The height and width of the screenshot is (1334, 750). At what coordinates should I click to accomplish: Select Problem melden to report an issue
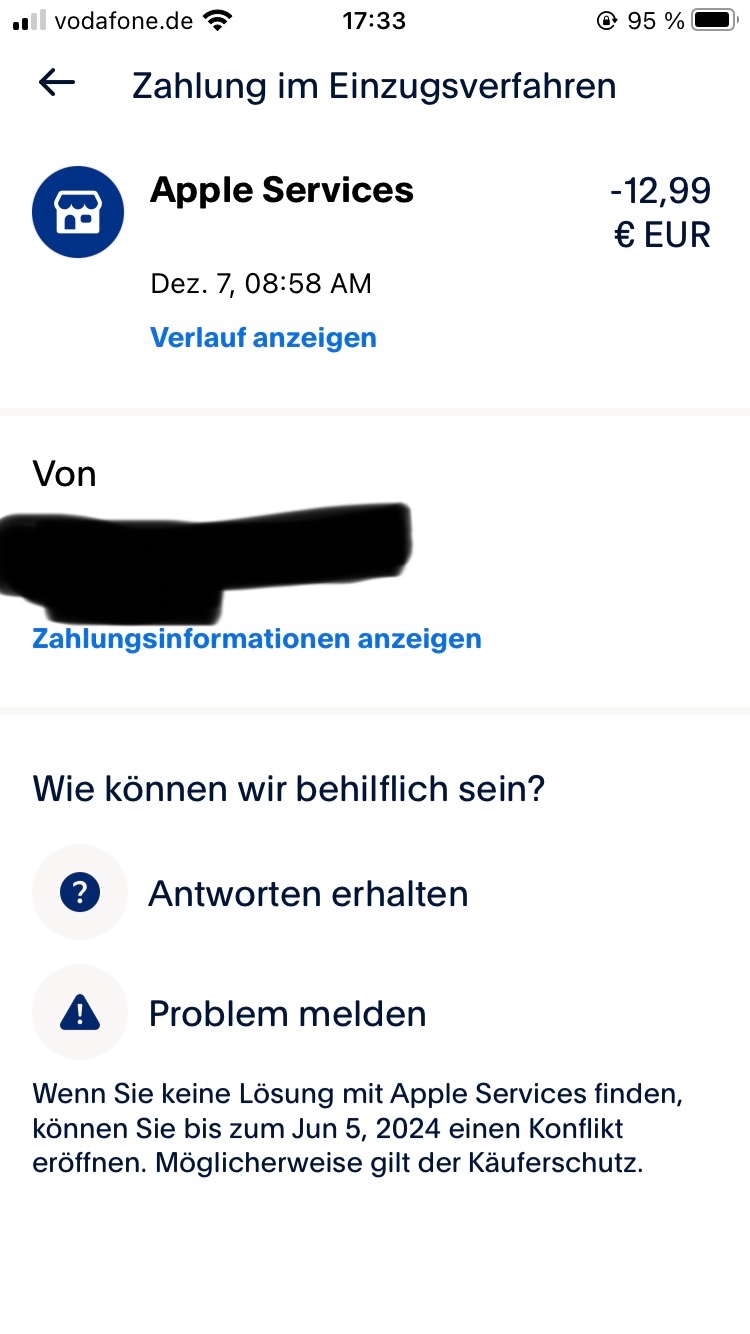[287, 1014]
